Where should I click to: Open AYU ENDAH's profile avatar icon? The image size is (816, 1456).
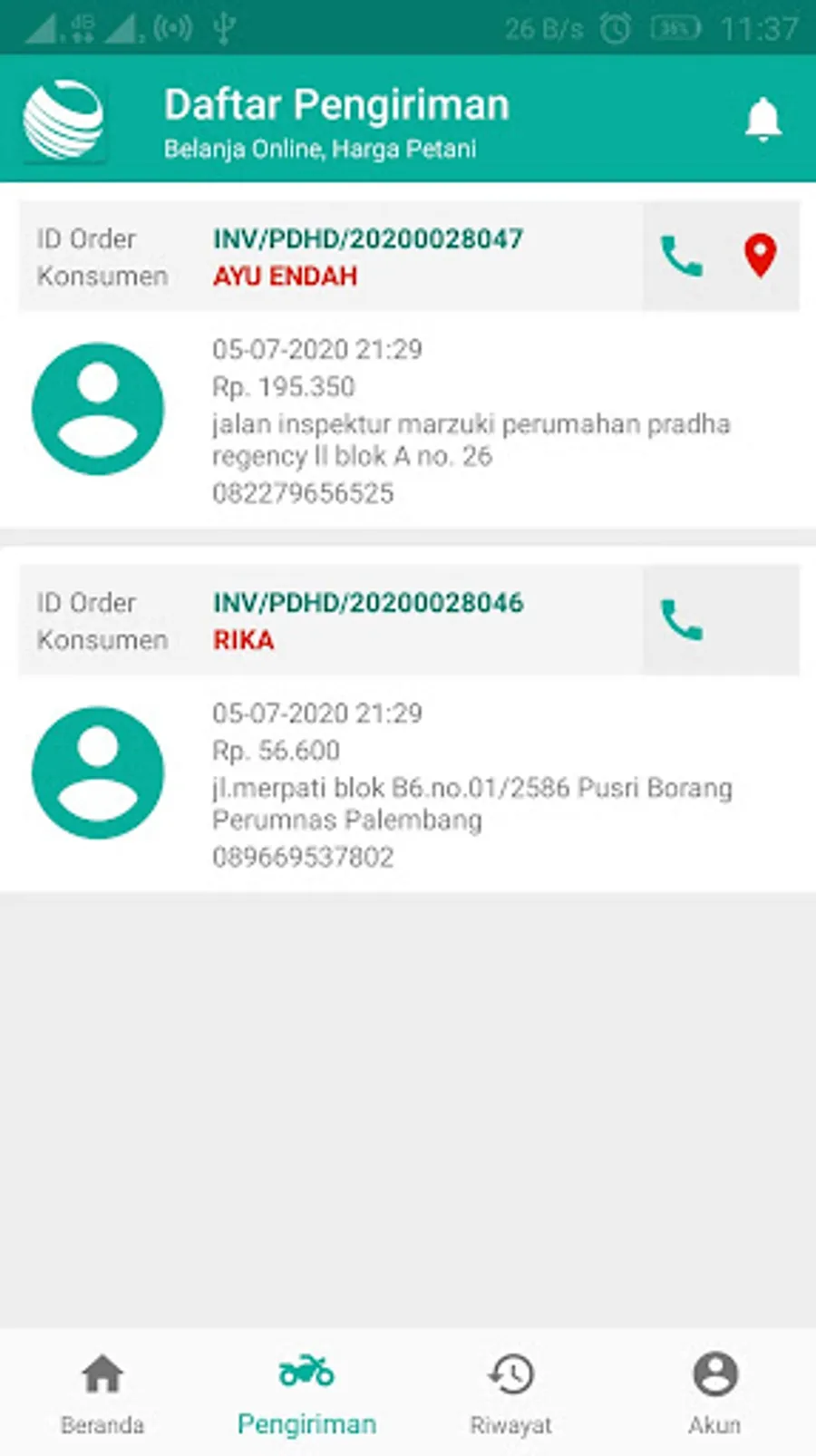pos(98,410)
